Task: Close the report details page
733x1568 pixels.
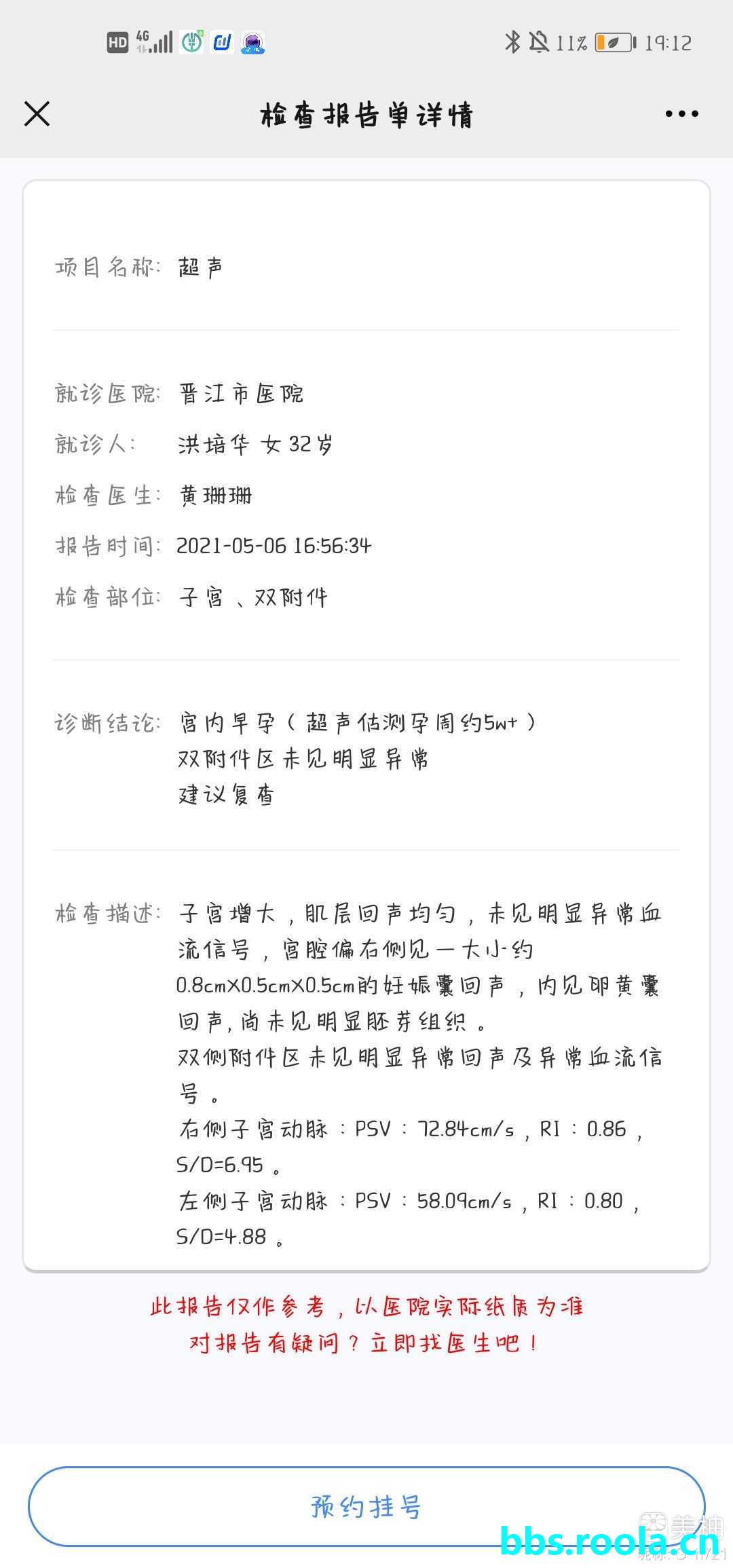Action: coord(37,113)
